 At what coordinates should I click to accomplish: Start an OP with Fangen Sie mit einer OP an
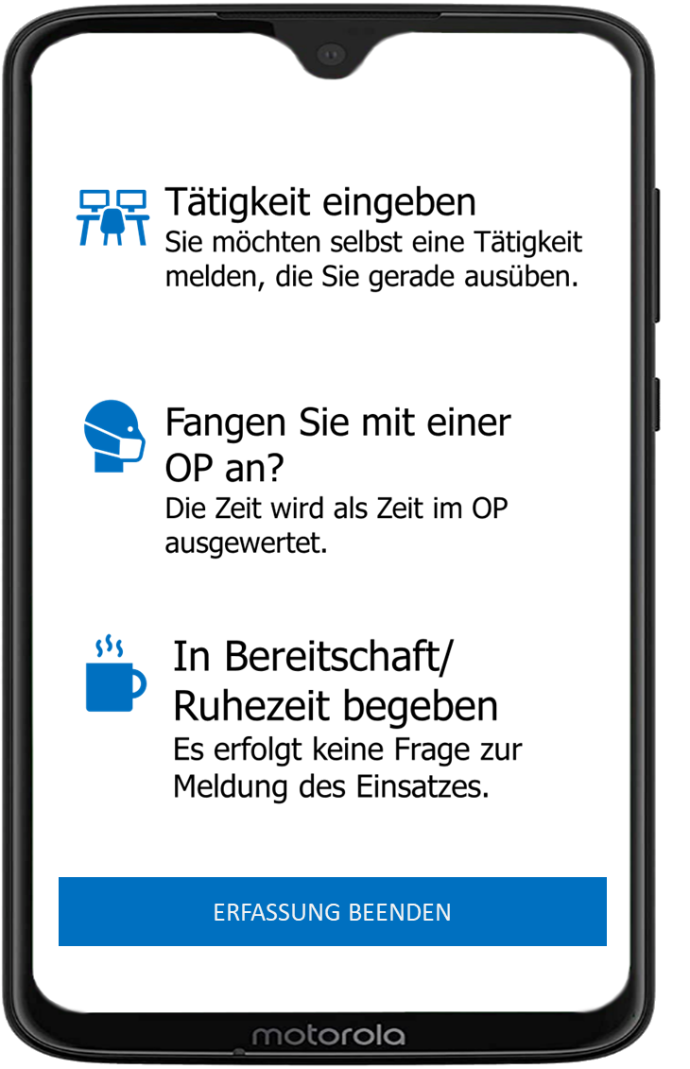(337, 445)
